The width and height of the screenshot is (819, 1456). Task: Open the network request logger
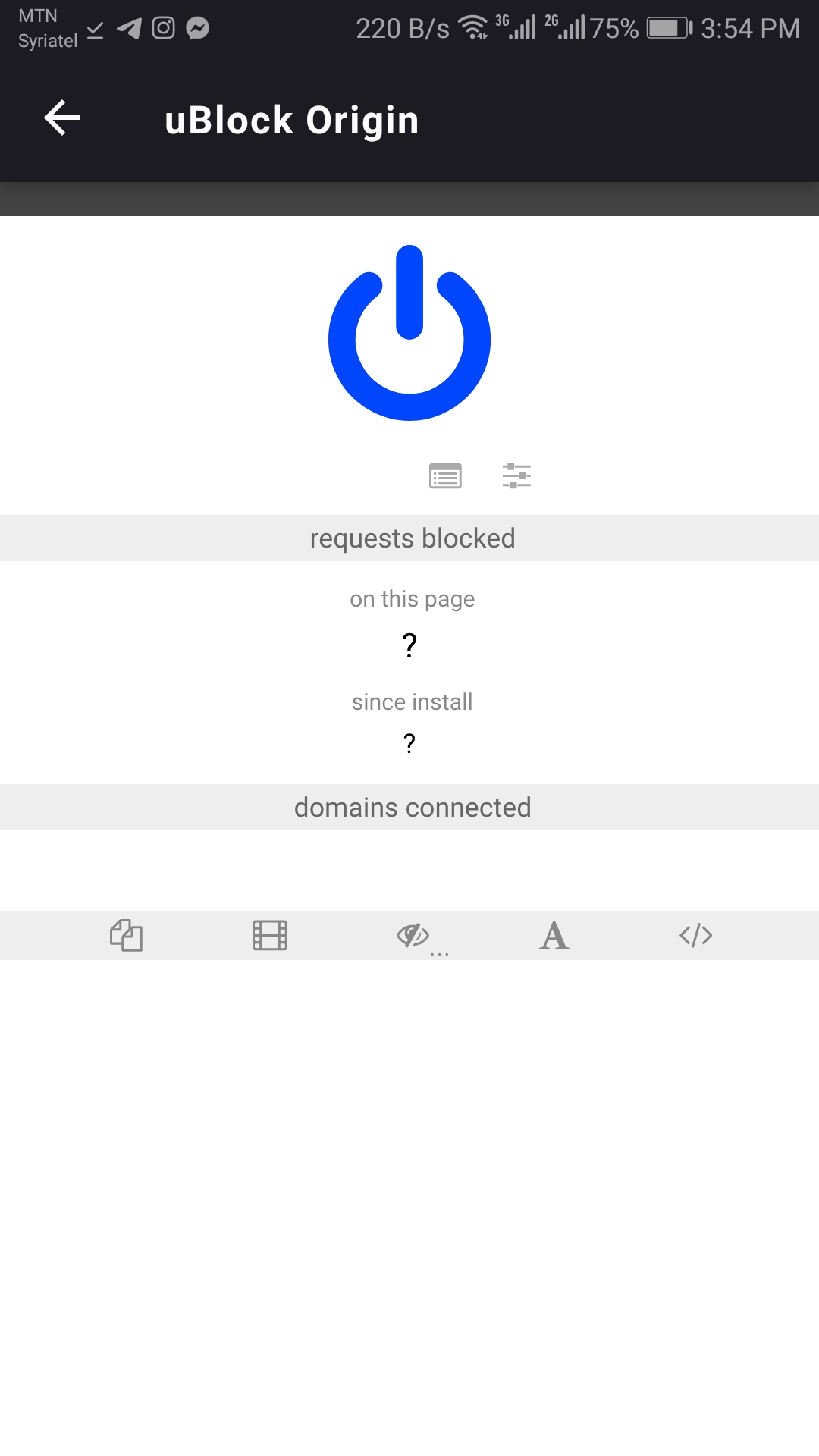(444, 475)
